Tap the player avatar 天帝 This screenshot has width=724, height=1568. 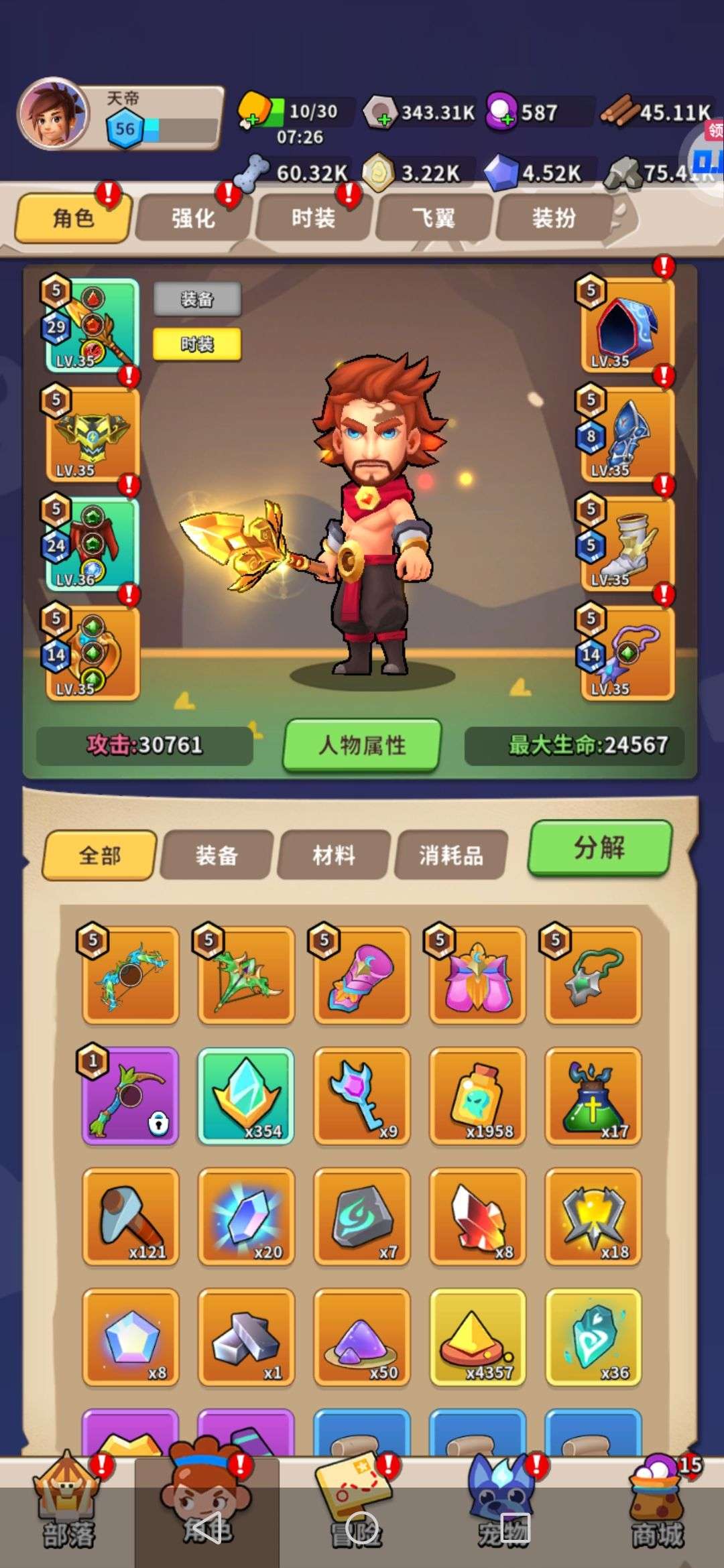pos(54,117)
